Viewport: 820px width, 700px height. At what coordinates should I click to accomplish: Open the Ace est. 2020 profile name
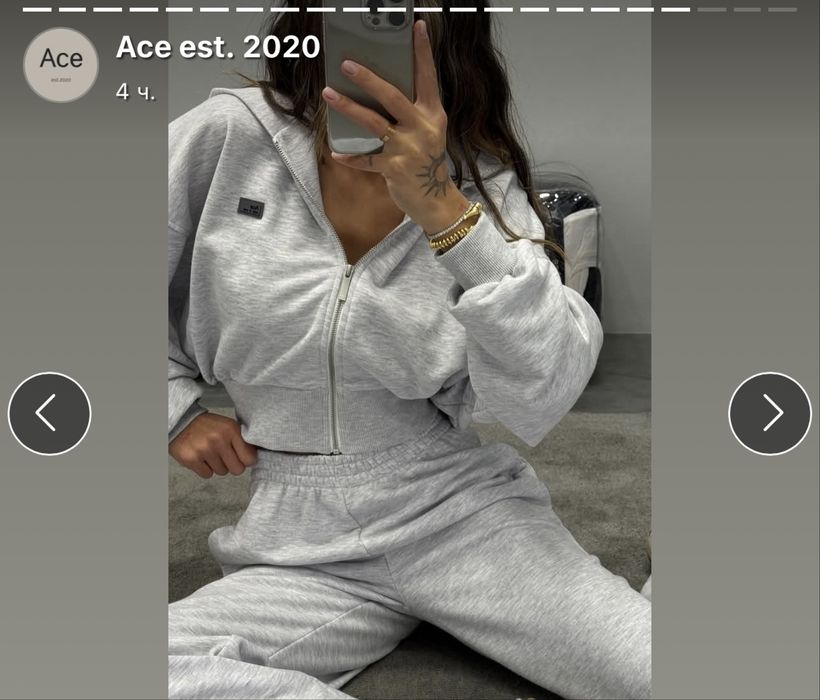pos(218,47)
